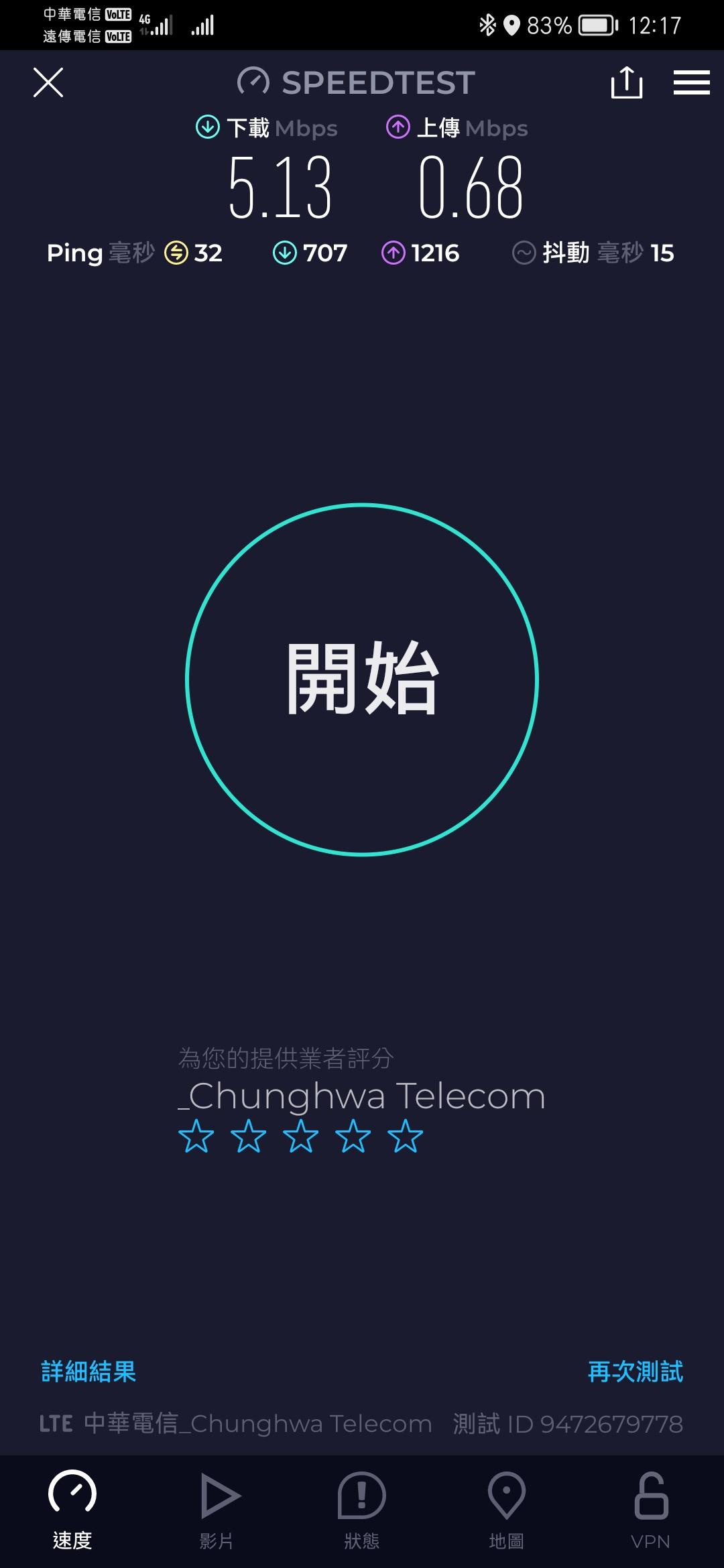The height and width of the screenshot is (1568, 724).
Task: Open the hamburger menu
Action: tap(691, 82)
